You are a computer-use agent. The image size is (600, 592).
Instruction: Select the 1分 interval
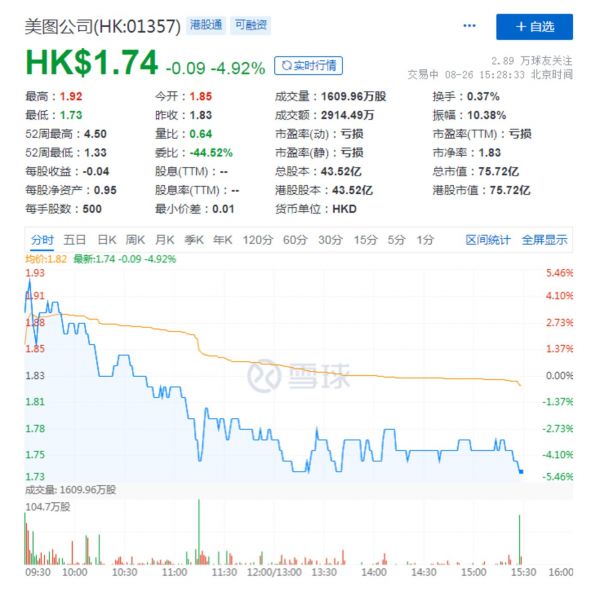tap(425, 240)
